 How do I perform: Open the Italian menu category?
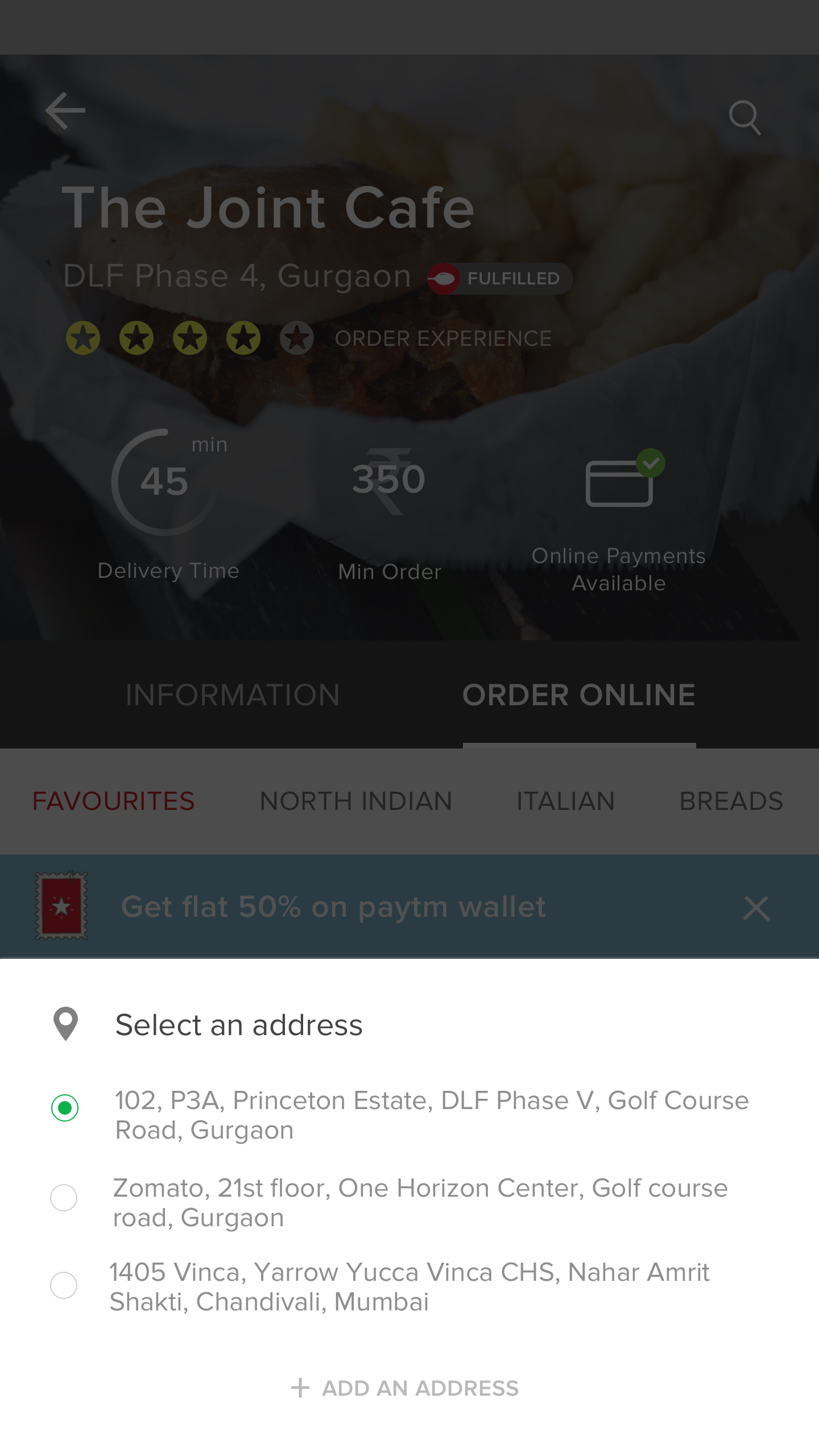pyautogui.click(x=565, y=801)
